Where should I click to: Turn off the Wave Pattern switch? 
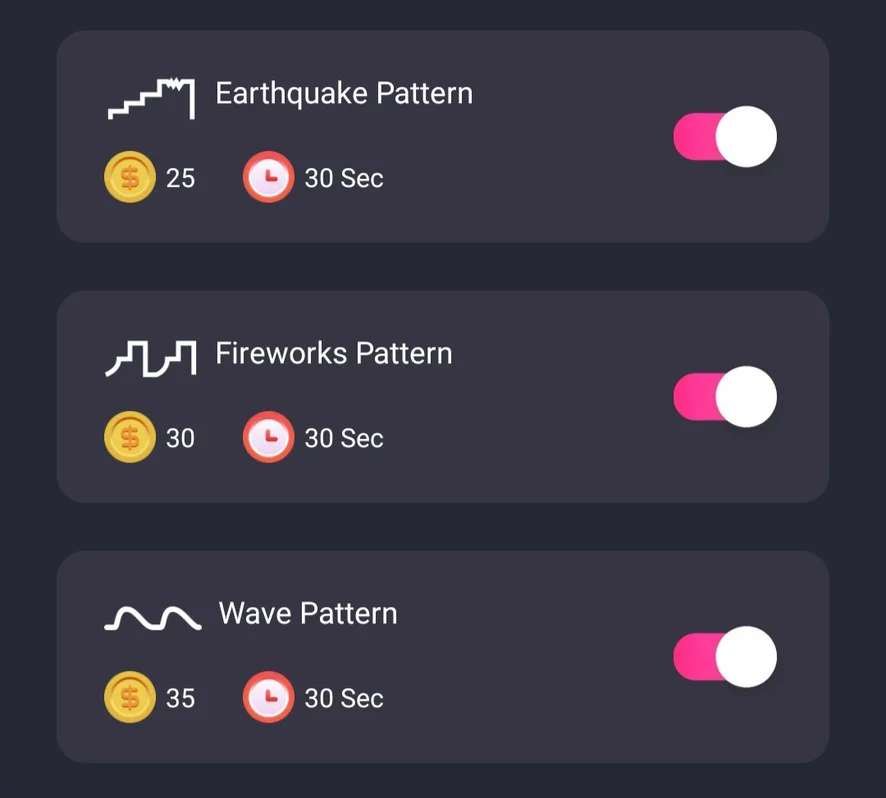725,657
